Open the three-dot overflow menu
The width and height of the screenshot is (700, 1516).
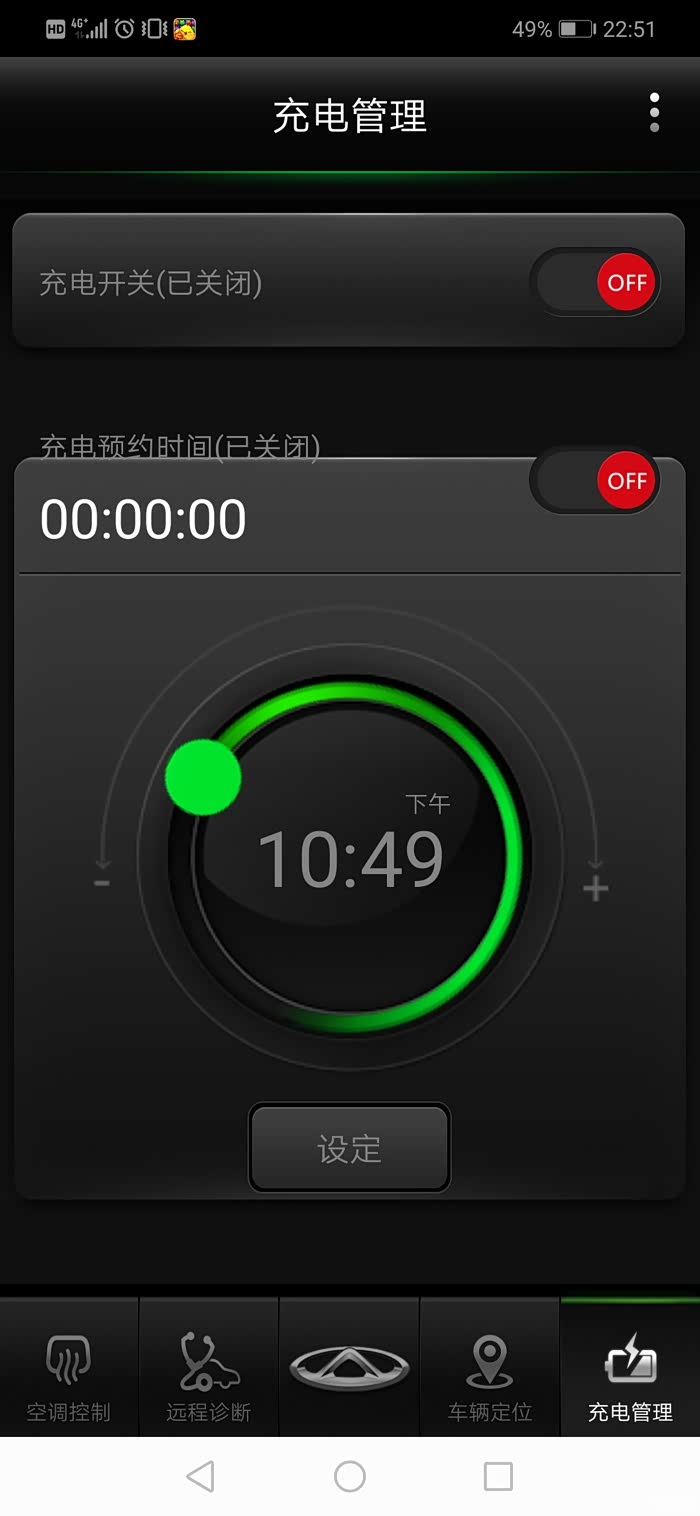[x=654, y=113]
